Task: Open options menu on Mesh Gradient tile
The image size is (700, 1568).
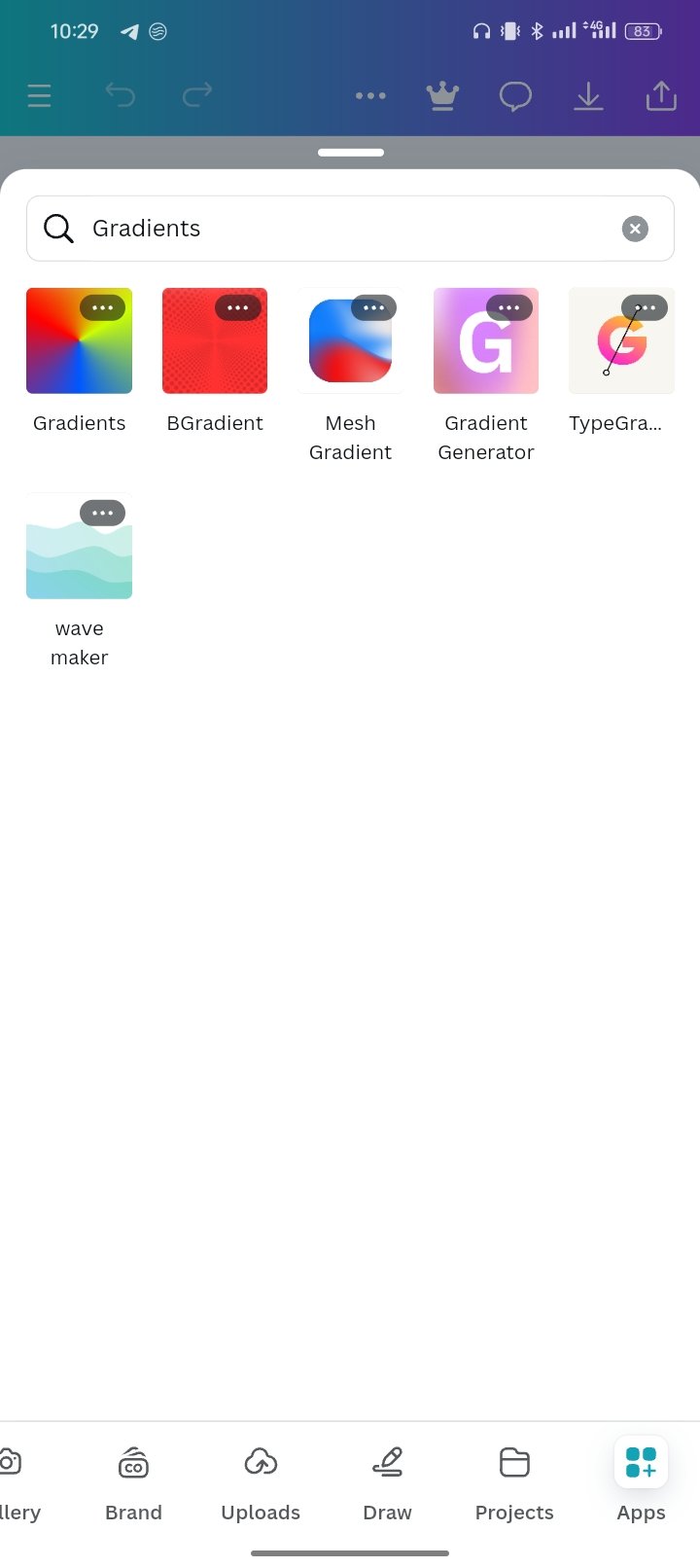Action: click(373, 307)
